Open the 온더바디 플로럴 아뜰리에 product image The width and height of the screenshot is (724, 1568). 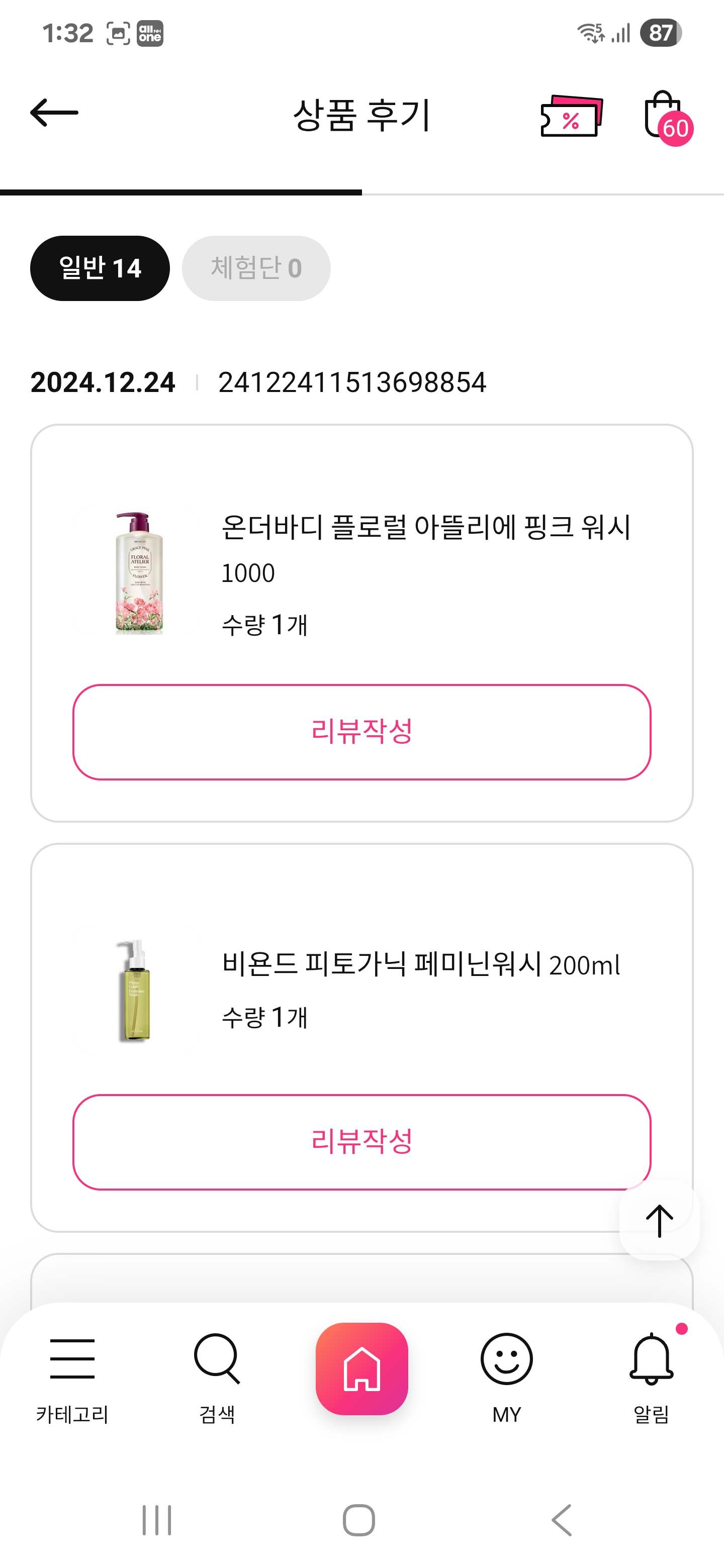(139, 573)
